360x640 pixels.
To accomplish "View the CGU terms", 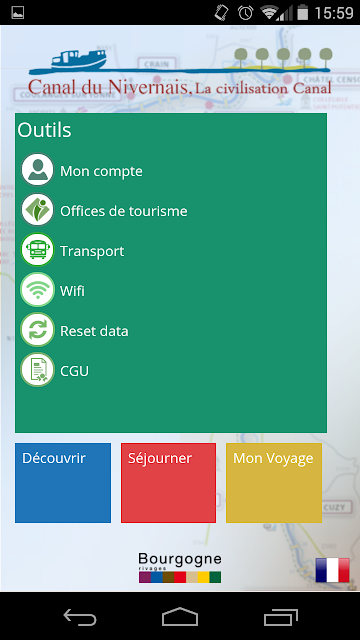I will tap(55, 371).
